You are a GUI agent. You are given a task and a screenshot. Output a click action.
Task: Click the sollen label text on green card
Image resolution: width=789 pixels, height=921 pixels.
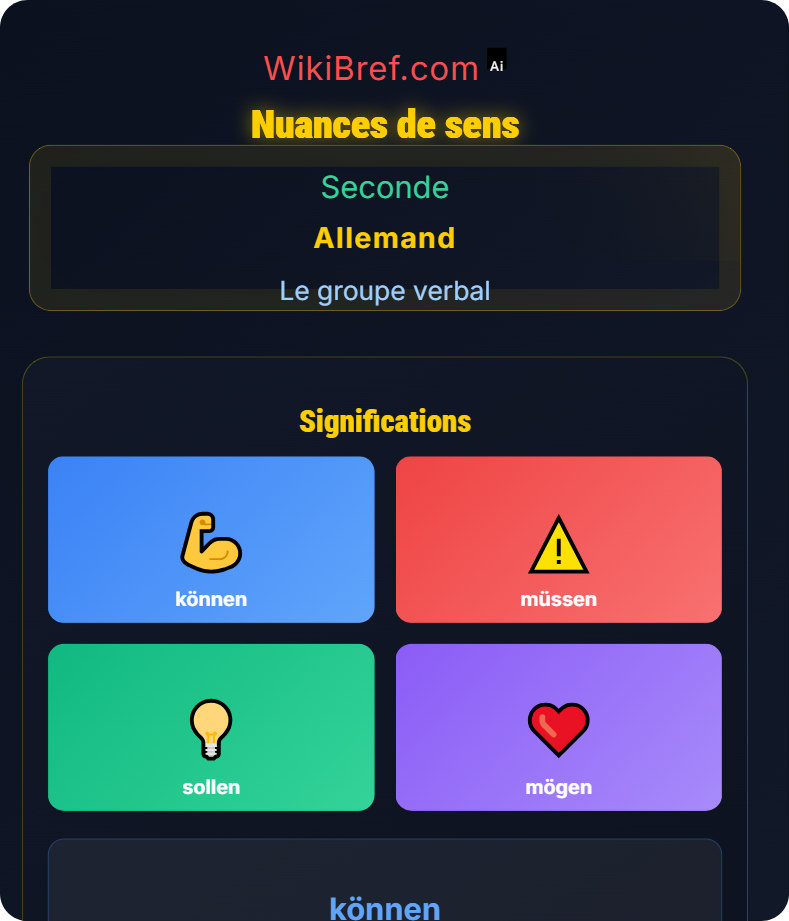click(211, 787)
